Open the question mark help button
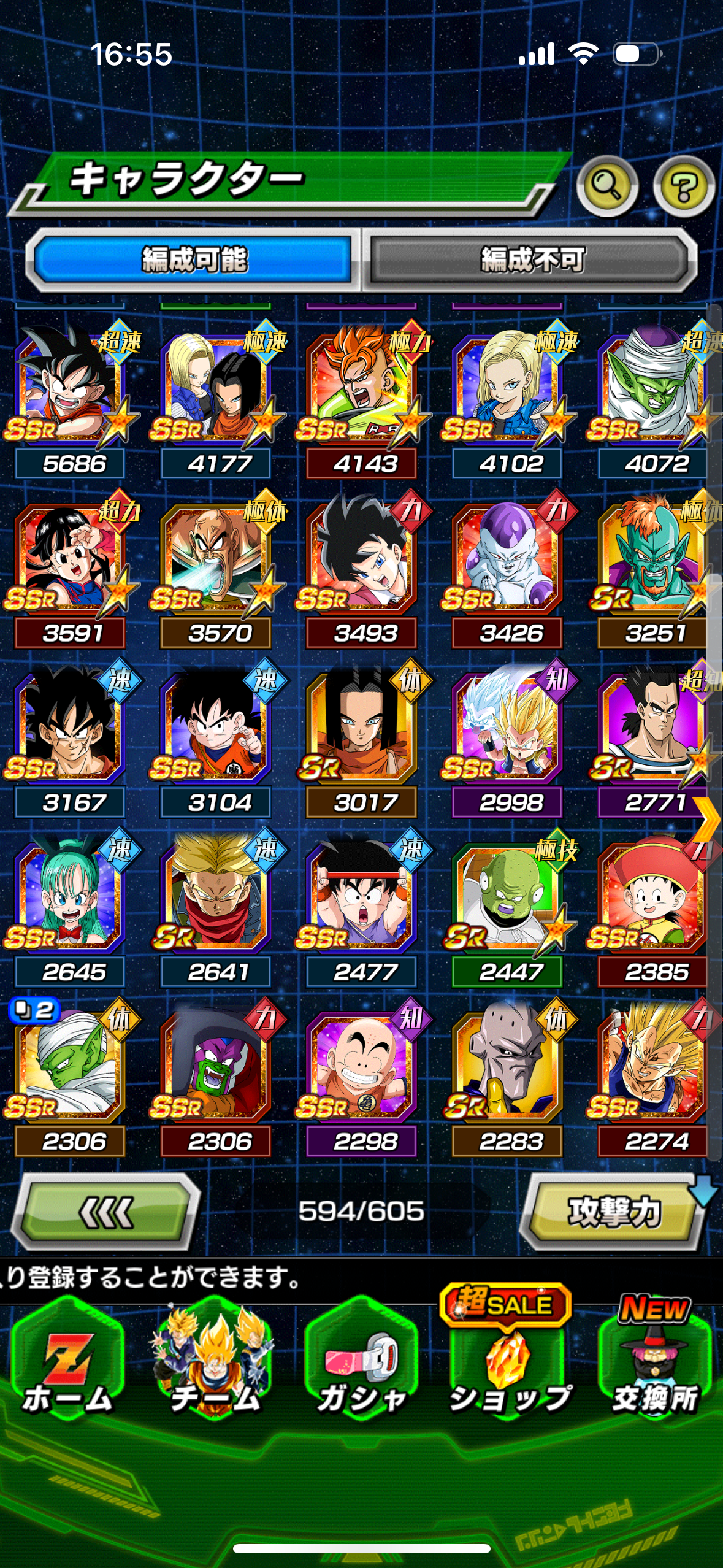Image resolution: width=723 pixels, height=1568 pixels. point(683,186)
